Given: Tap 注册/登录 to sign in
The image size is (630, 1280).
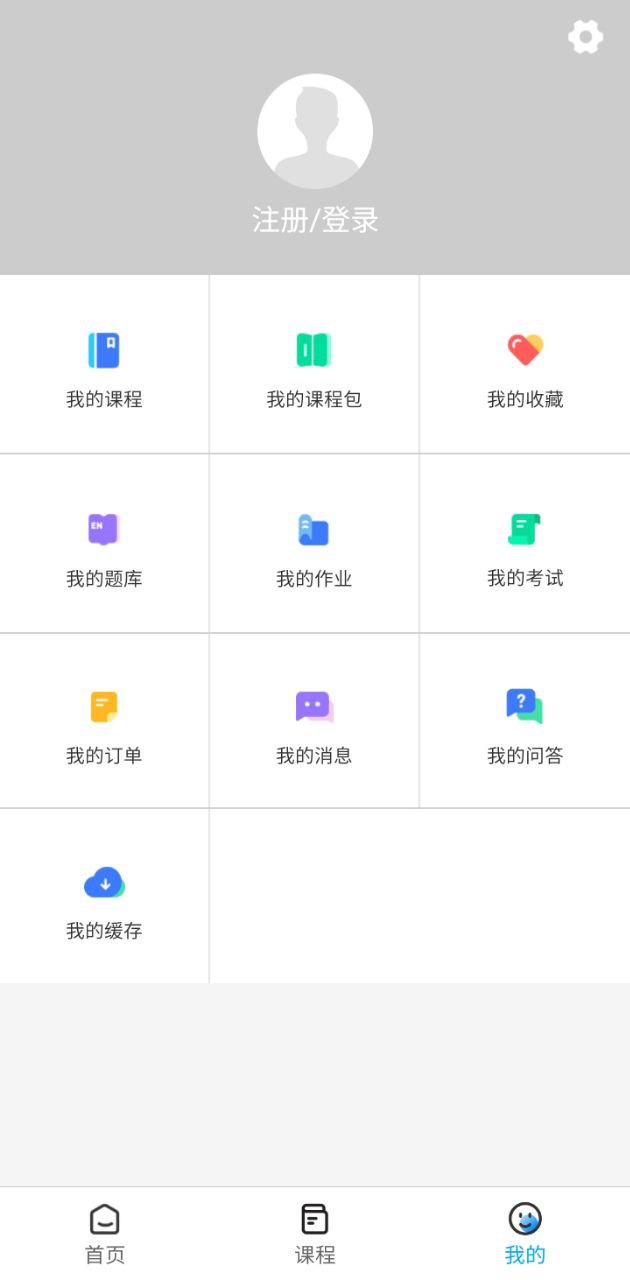Looking at the screenshot, I should [x=315, y=220].
